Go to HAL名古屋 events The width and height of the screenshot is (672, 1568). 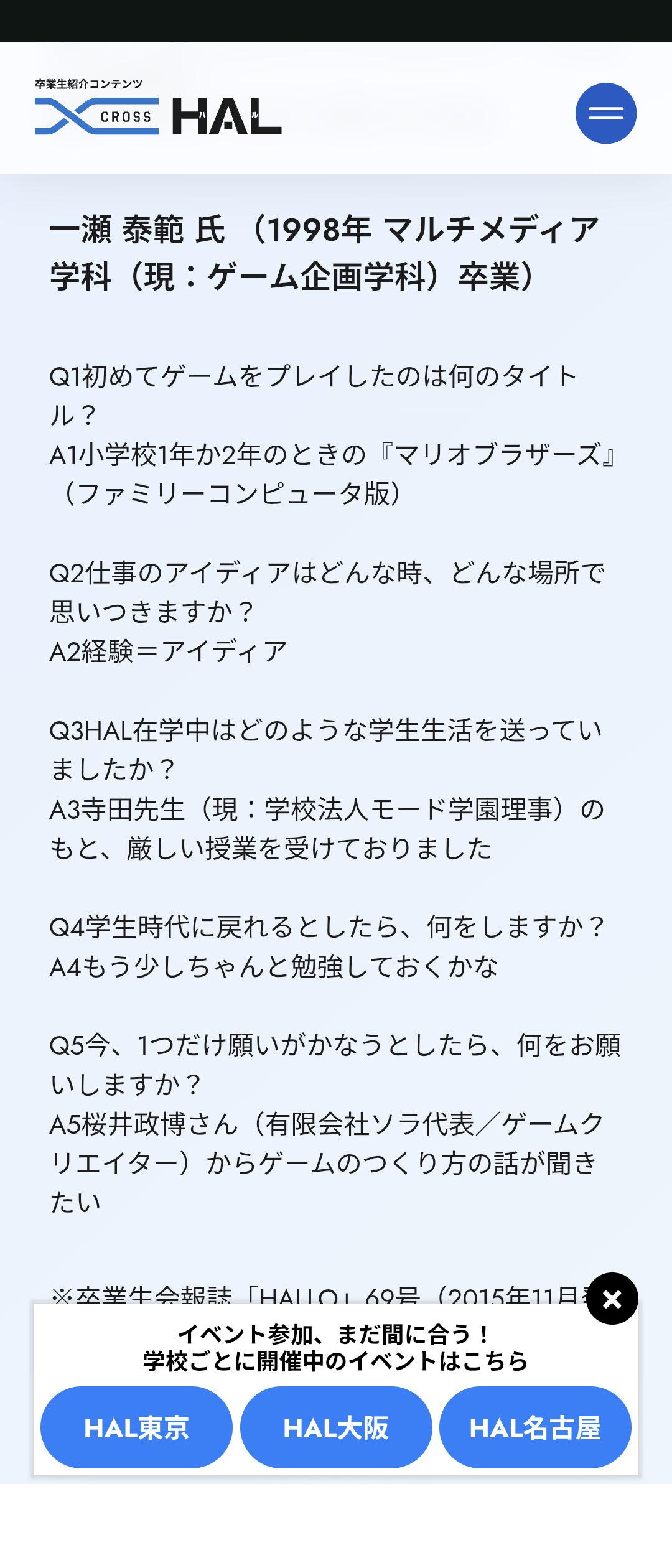click(x=535, y=1427)
